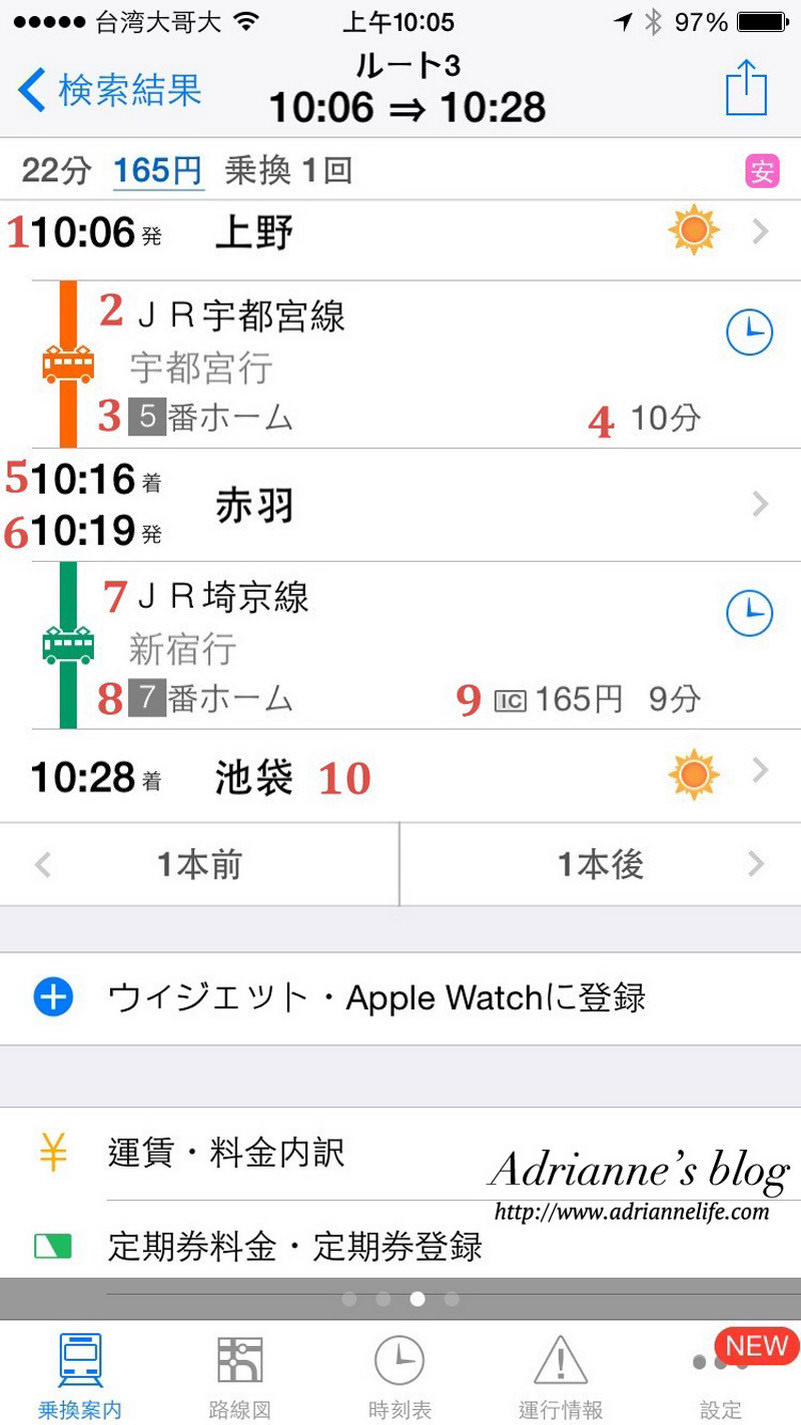Open the 上野 station row
This screenshot has height=1425, width=801.
pos(400,233)
